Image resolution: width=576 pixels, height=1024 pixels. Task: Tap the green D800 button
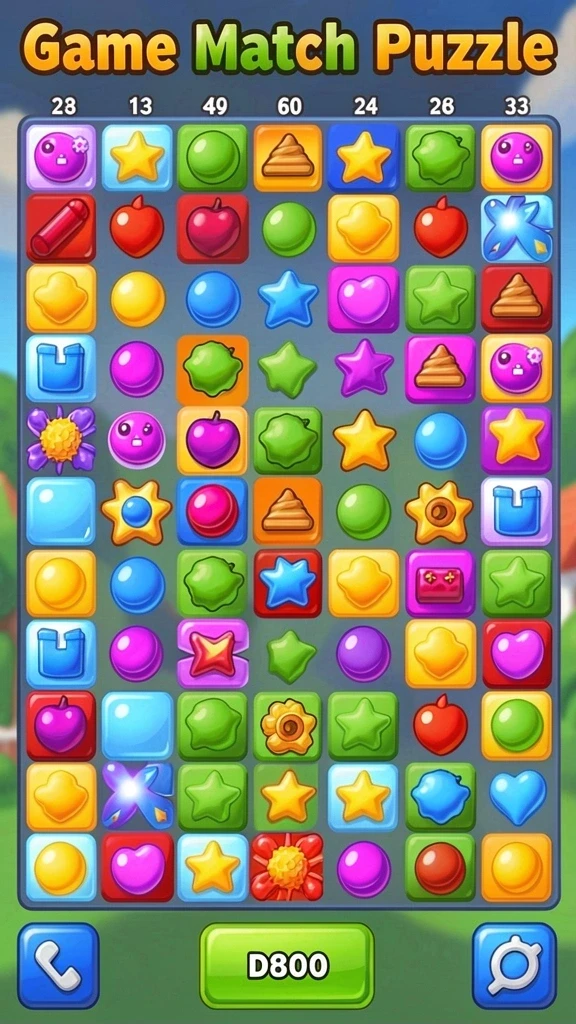(287, 965)
